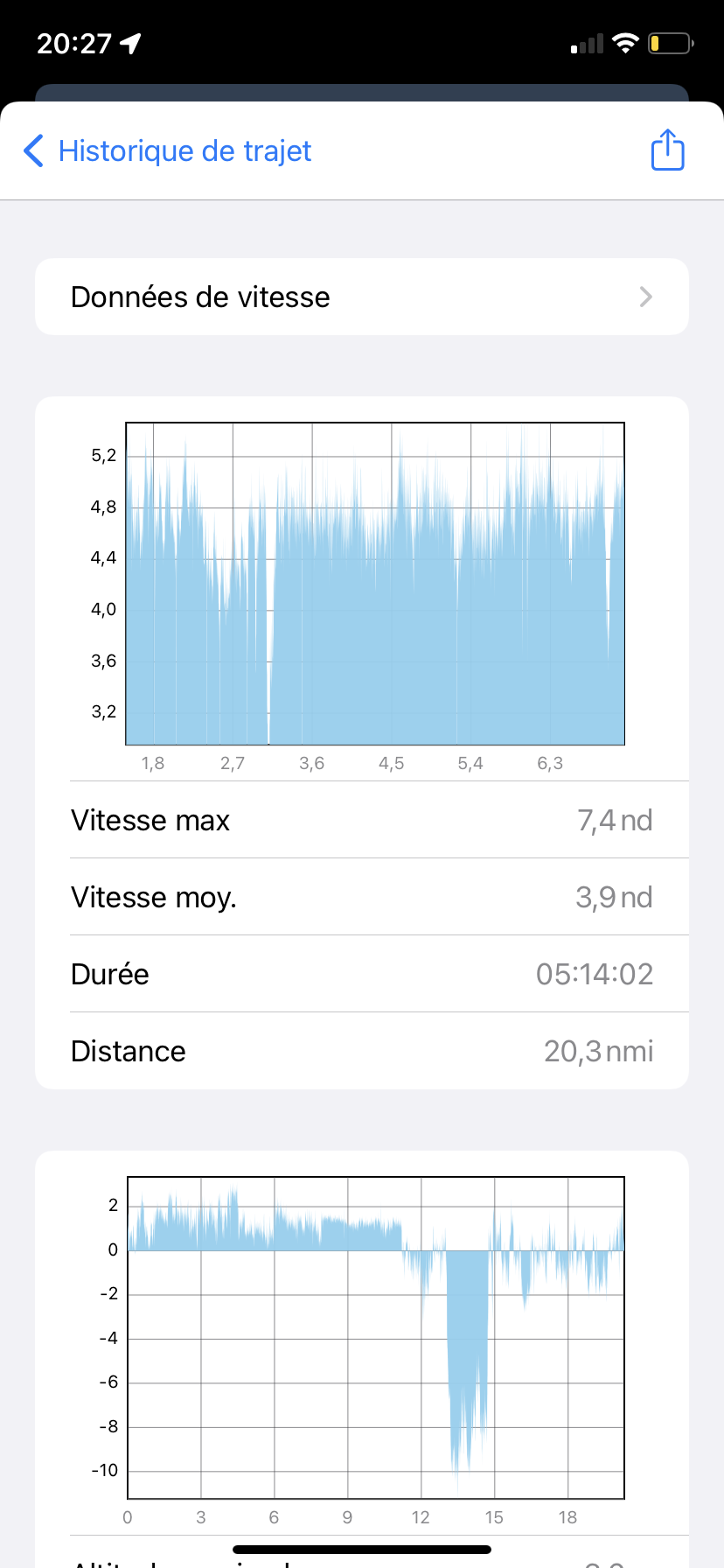This screenshot has height=1568, width=724.
Task: Go back to Historique de trajet
Action: tap(167, 150)
